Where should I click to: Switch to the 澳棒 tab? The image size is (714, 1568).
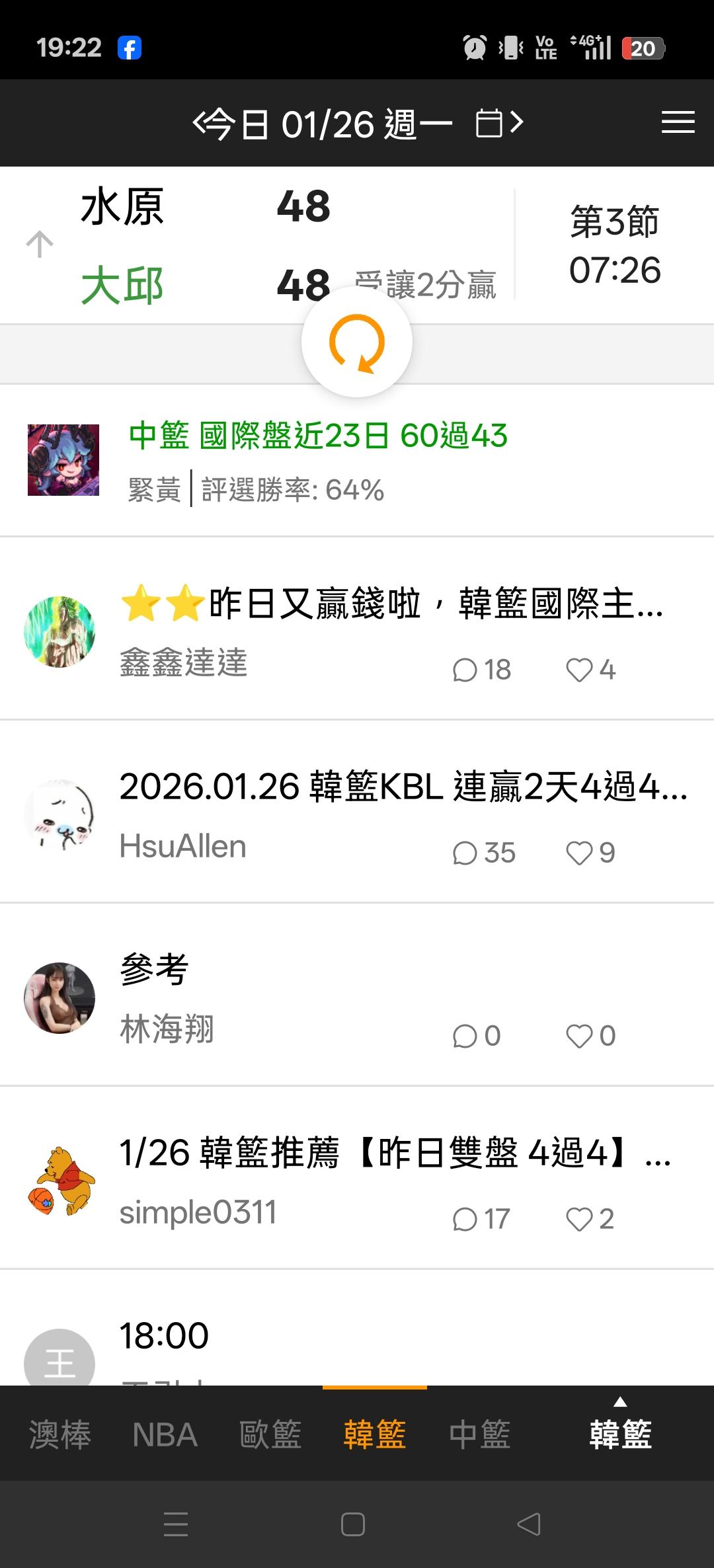(x=59, y=1434)
